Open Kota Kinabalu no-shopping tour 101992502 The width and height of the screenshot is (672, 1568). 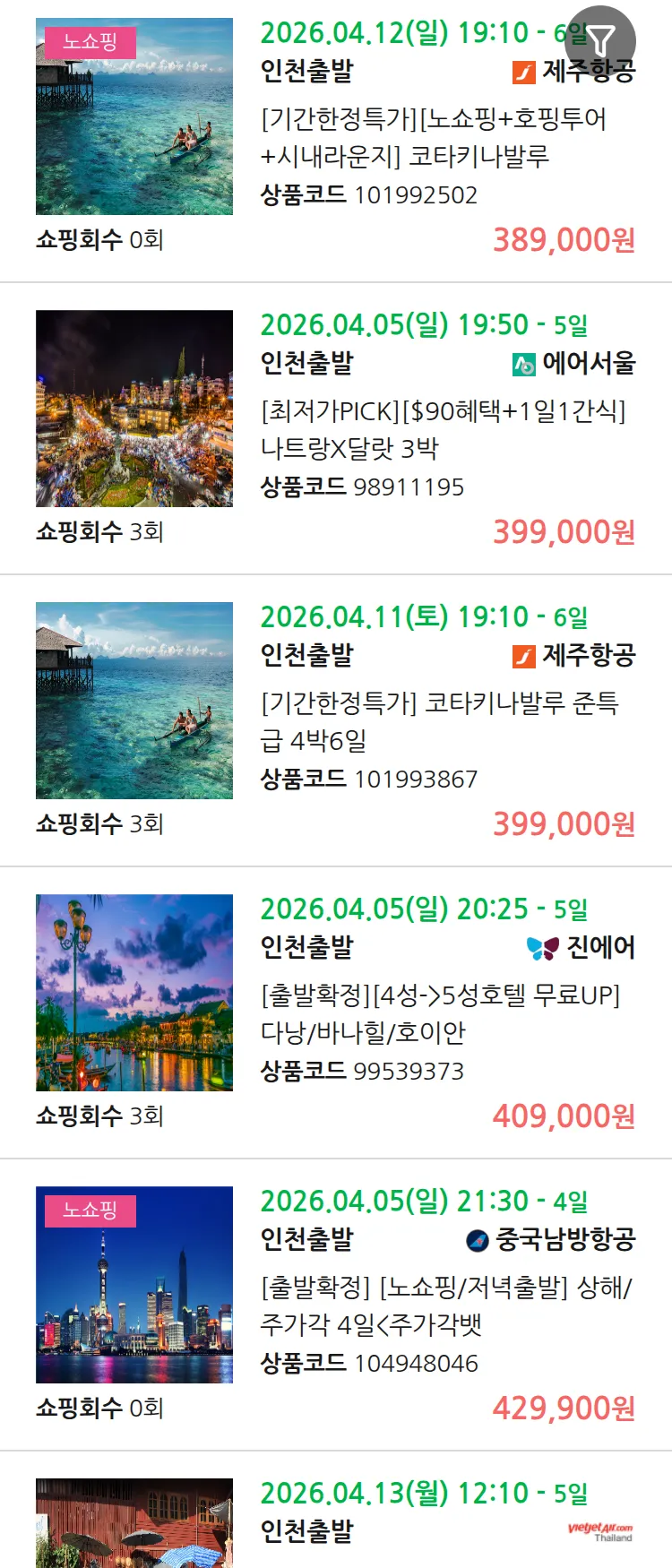[x=433, y=137]
